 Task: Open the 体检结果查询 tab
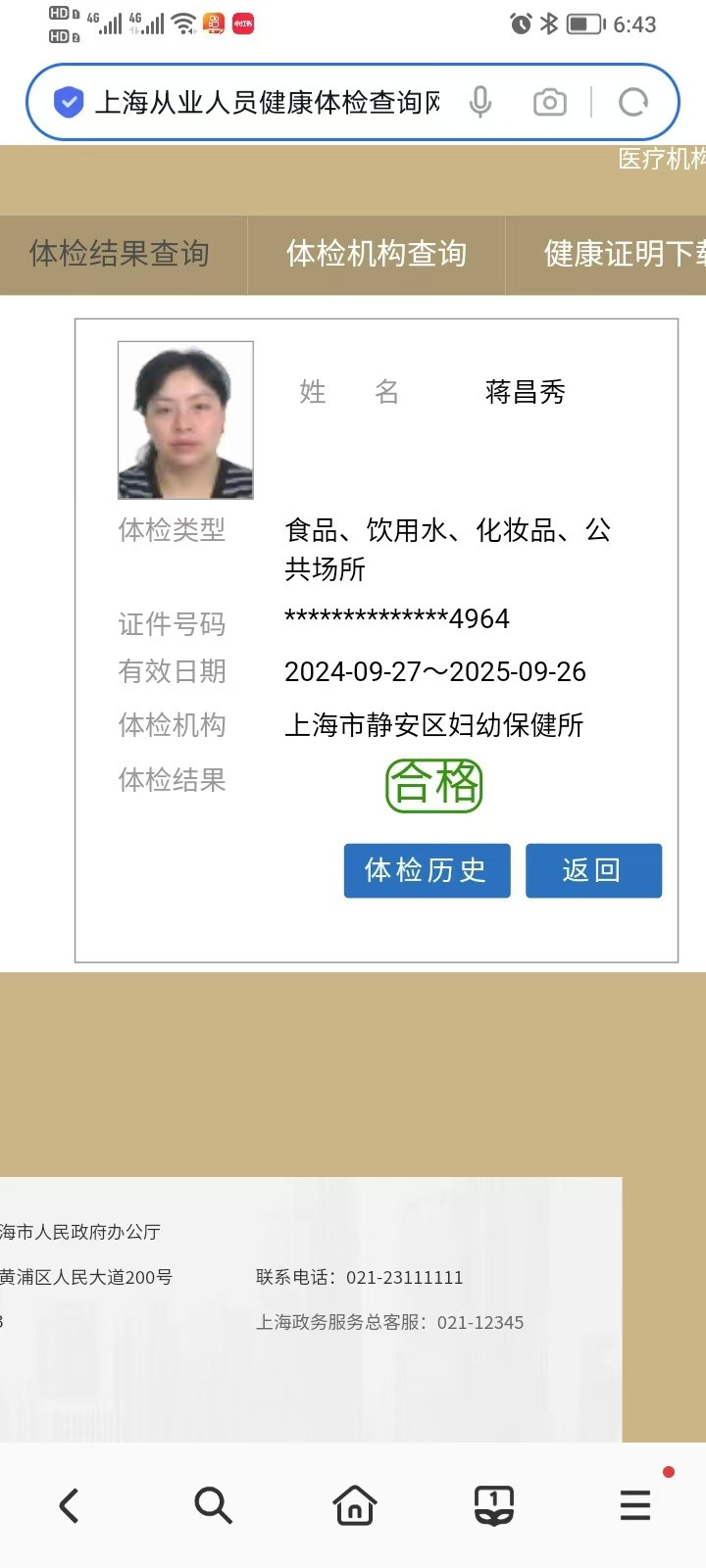120,254
